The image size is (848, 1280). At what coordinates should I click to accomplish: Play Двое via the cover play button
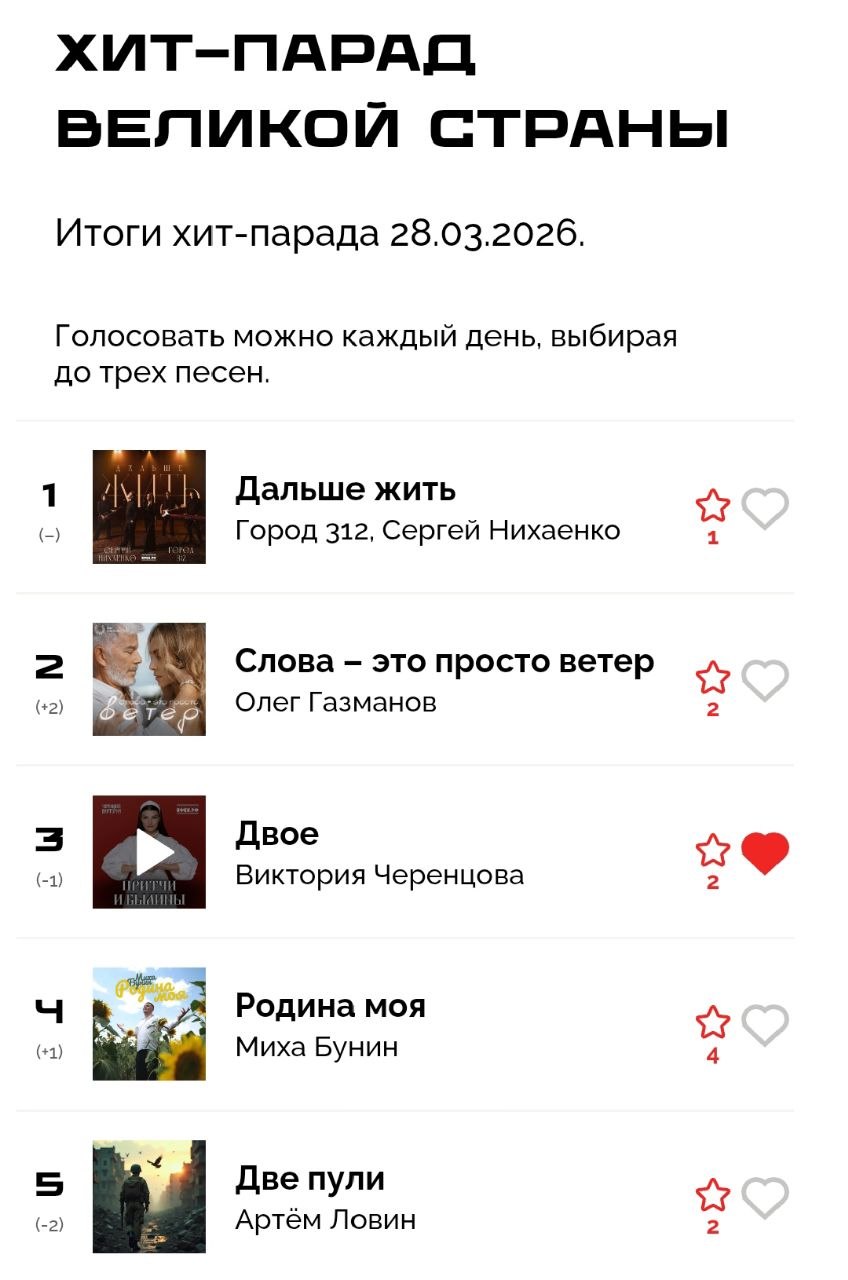click(150, 852)
